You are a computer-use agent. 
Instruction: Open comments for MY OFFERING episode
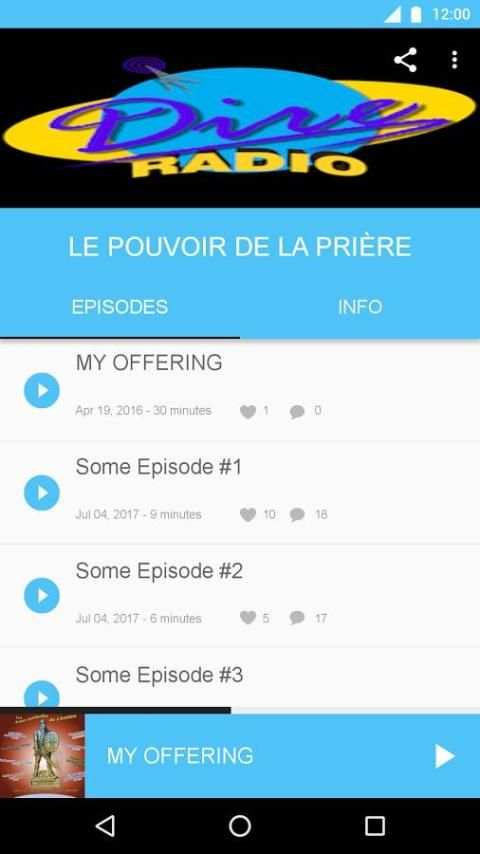pyautogui.click(x=297, y=411)
